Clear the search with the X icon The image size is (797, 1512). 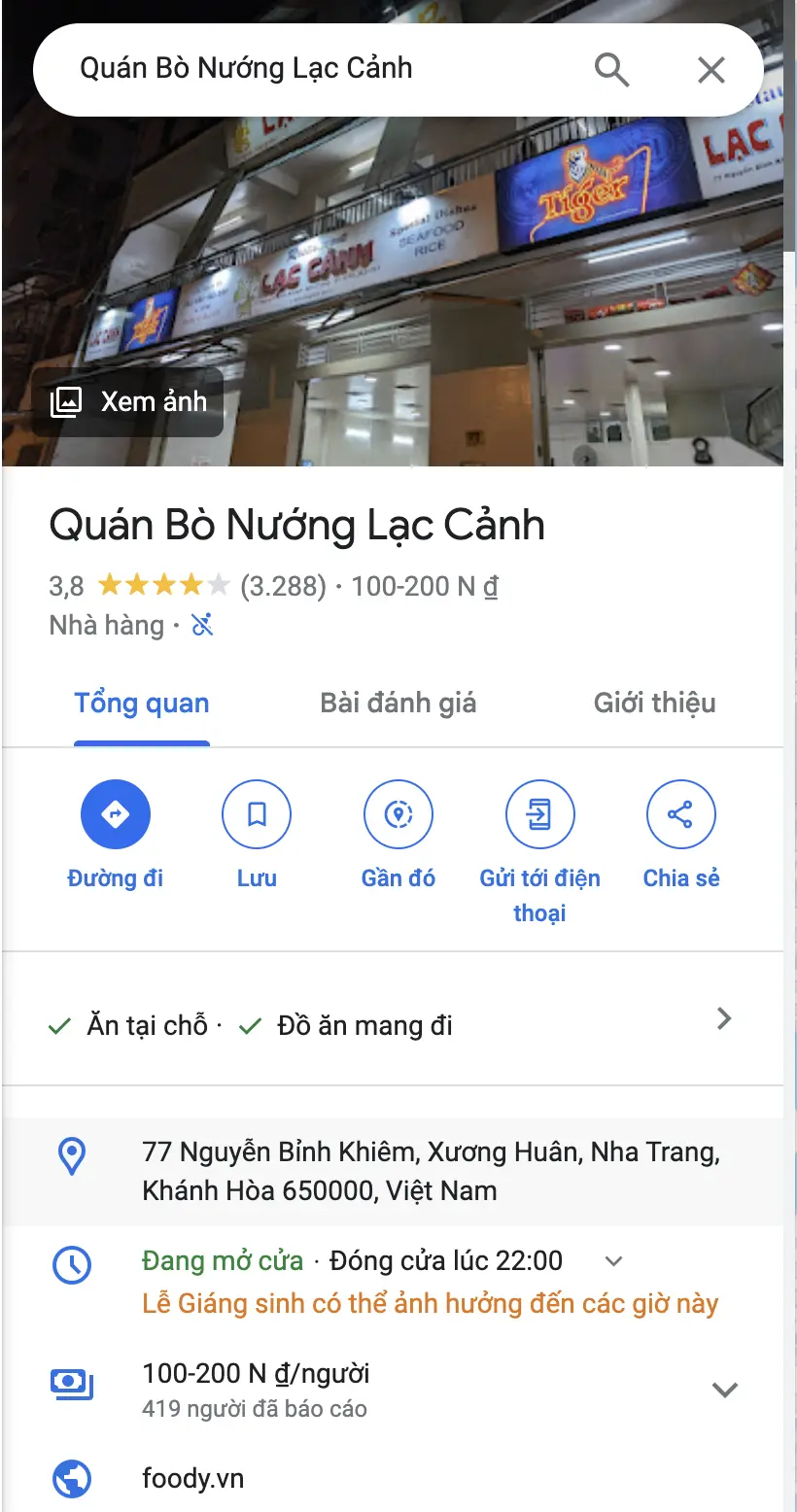point(711,69)
